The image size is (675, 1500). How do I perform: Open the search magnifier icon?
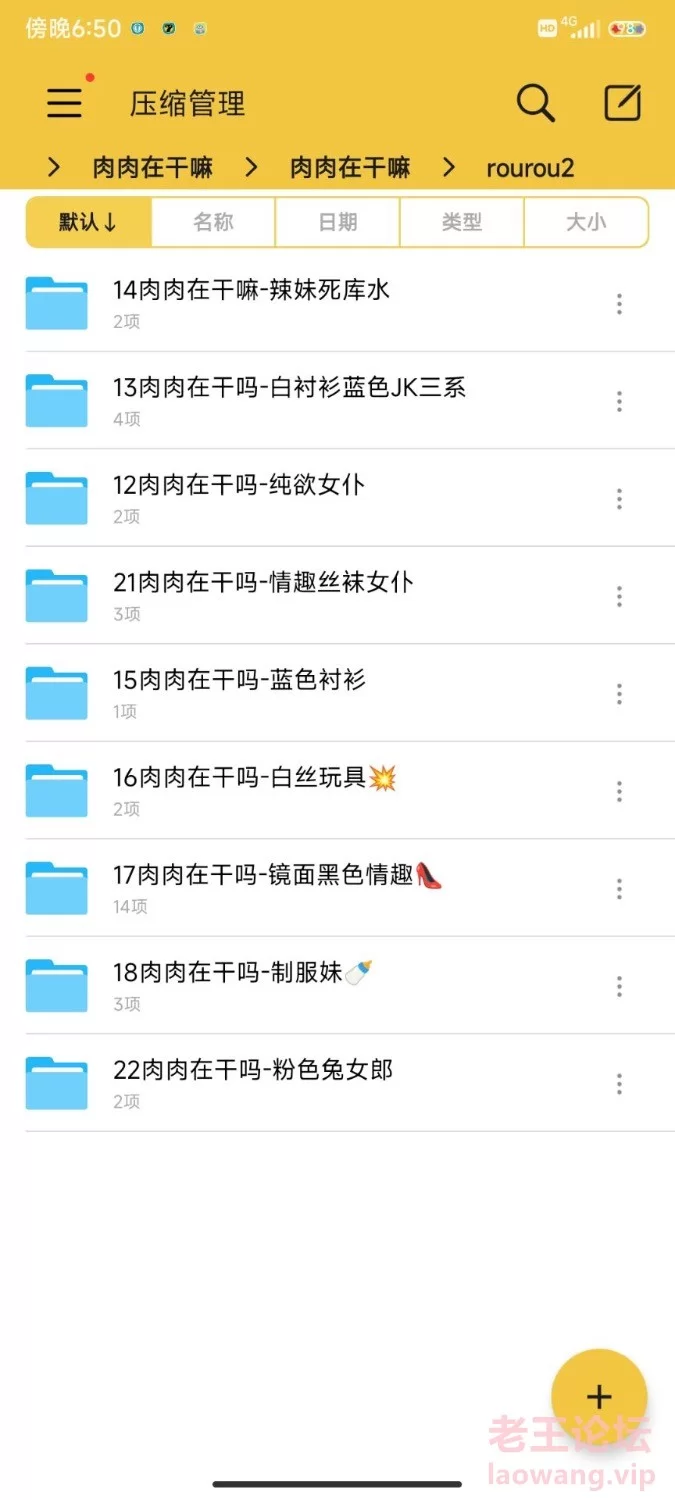[x=535, y=103]
